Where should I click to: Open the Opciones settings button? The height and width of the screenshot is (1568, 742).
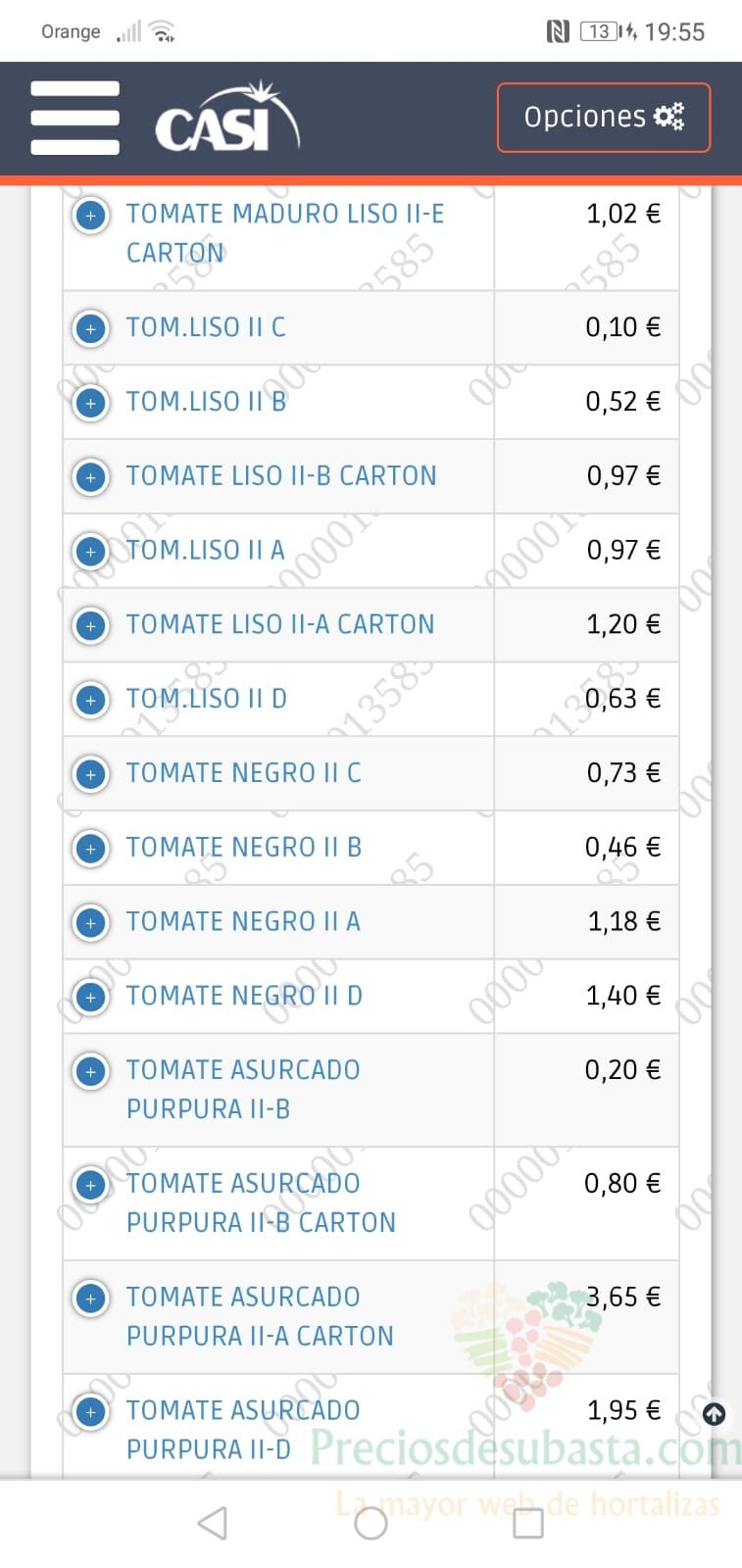tap(604, 118)
